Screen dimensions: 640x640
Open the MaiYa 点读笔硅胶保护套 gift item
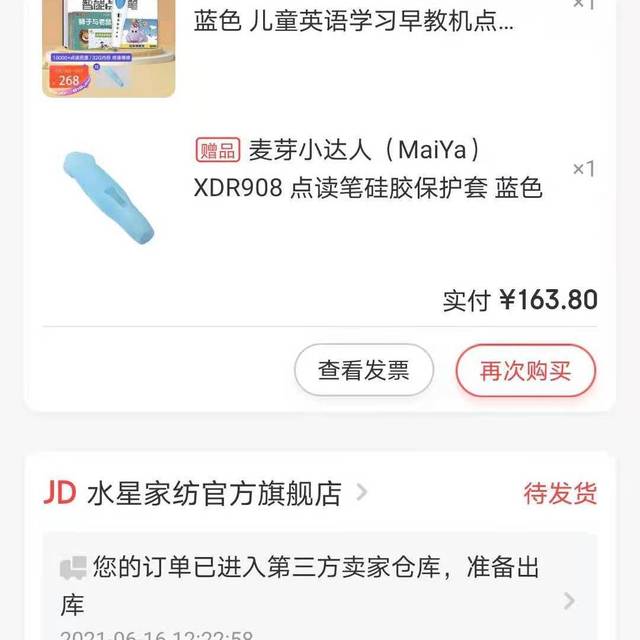coord(368,169)
